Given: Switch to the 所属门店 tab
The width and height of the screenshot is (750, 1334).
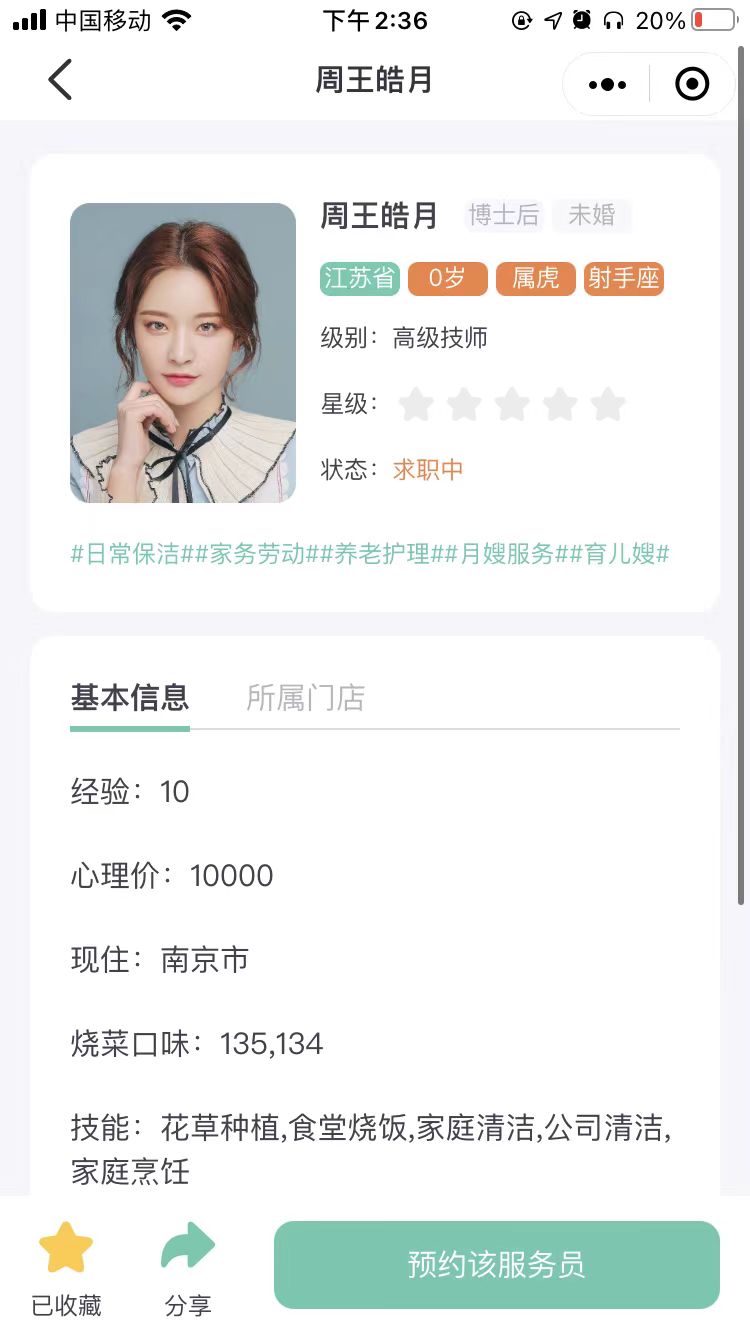Looking at the screenshot, I should click(x=305, y=698).
